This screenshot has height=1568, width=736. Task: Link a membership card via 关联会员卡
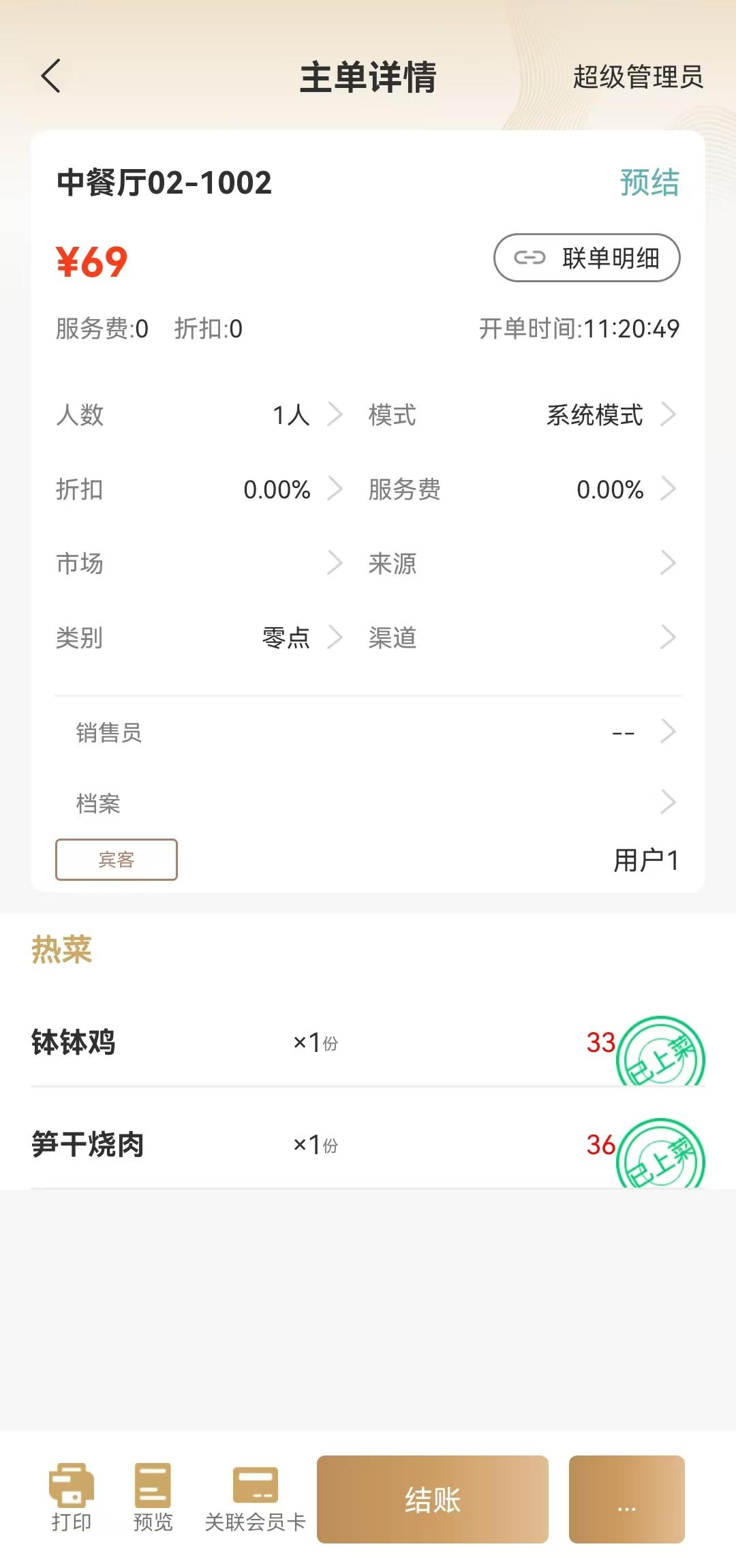[256, 1498]
